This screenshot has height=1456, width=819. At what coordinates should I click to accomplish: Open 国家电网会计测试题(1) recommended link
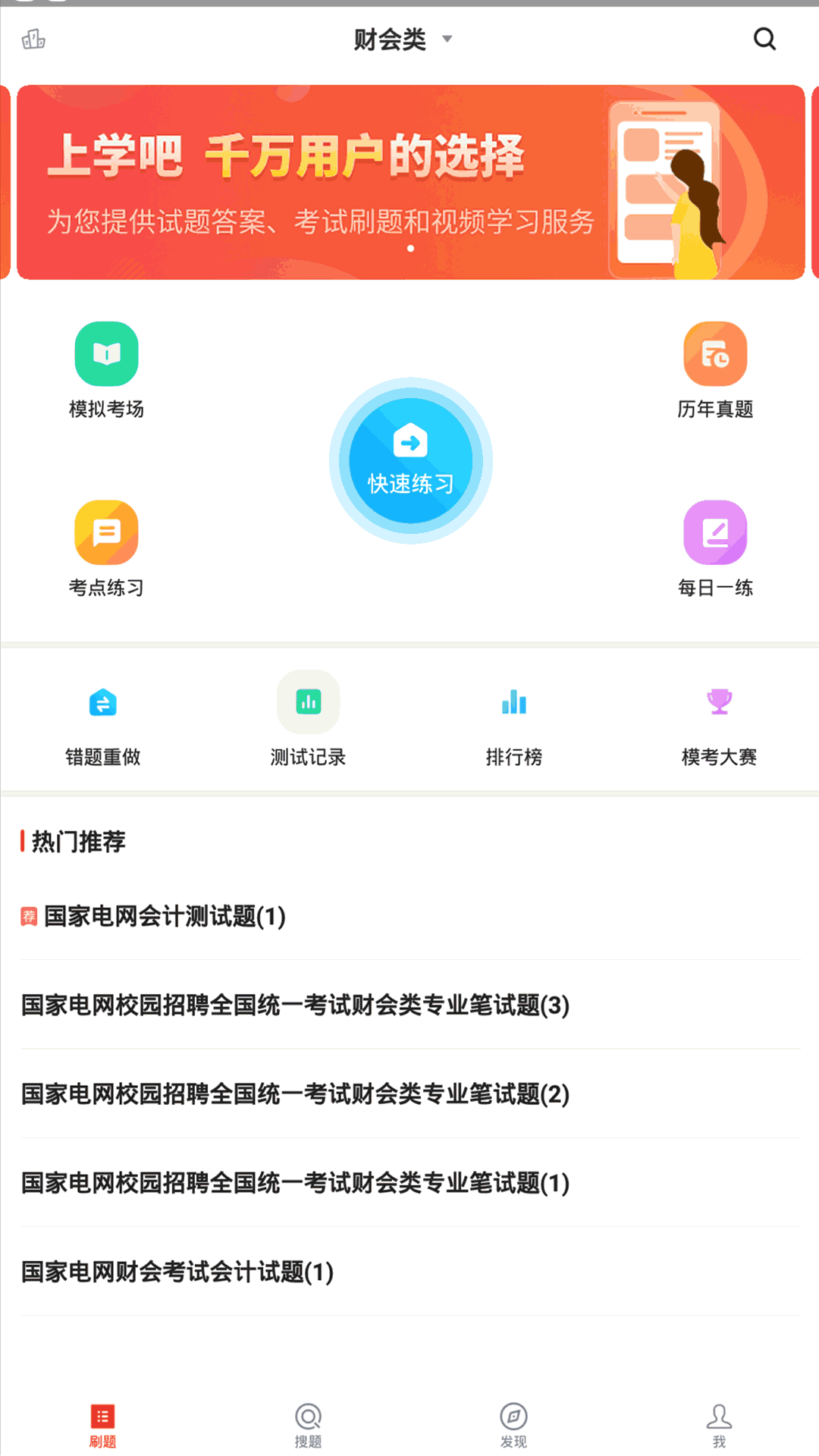tap(163, 917)
